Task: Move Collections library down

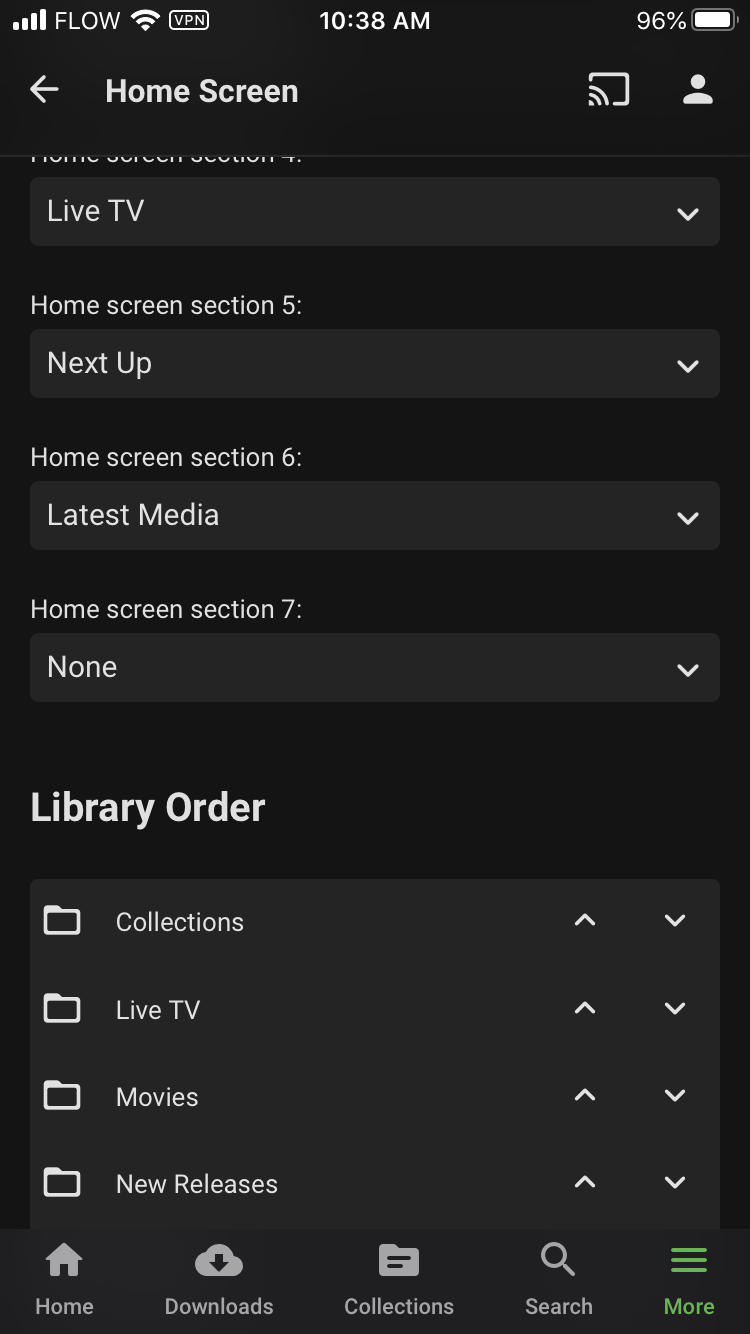Action: pyautogui.click(x=675, y=921)
